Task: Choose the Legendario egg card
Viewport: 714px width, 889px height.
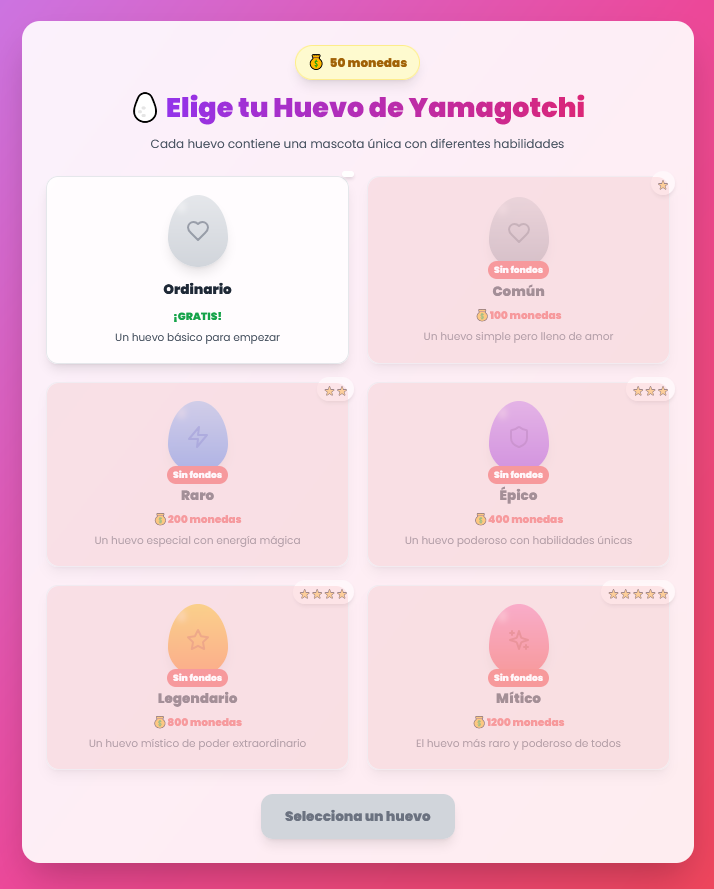Action: pos(197,677)
